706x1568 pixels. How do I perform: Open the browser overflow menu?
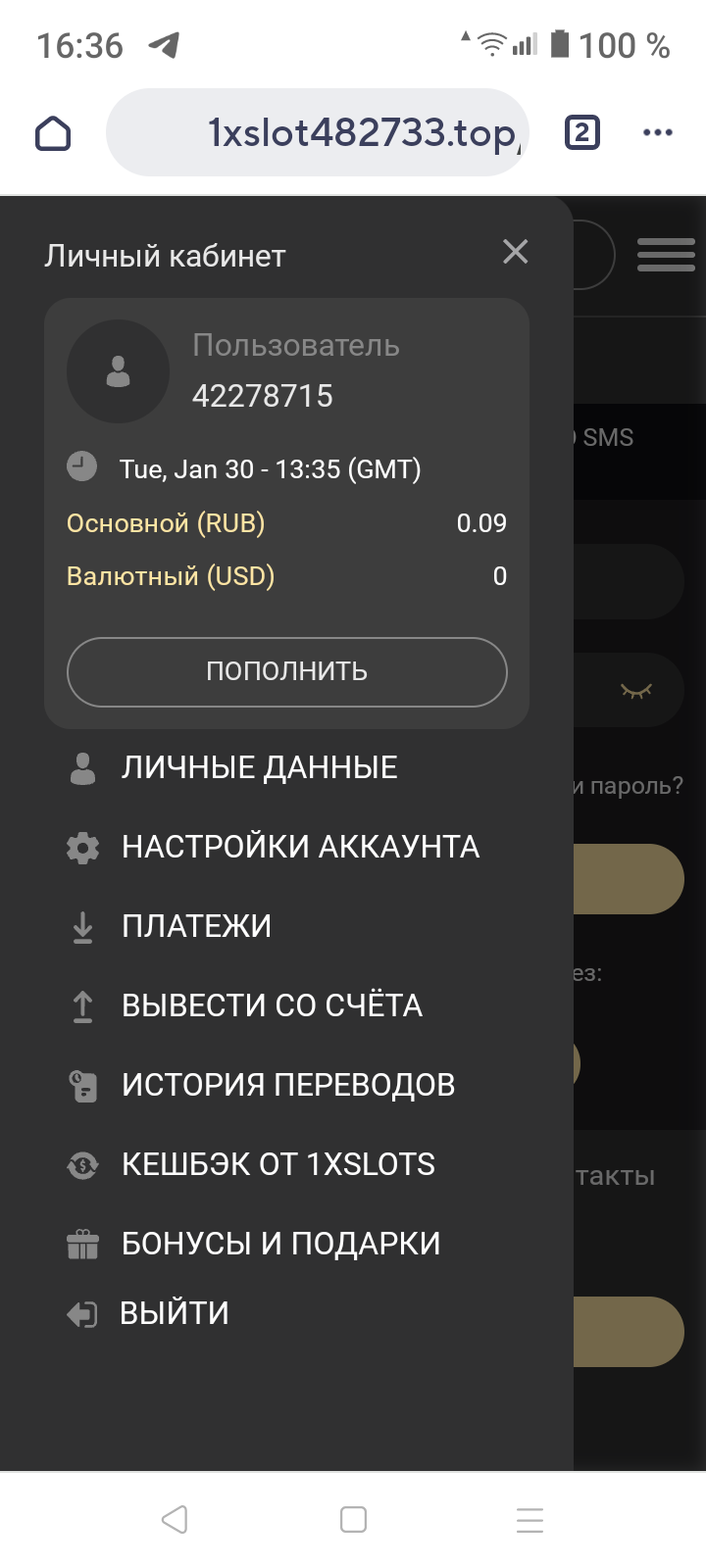point(657,132)
